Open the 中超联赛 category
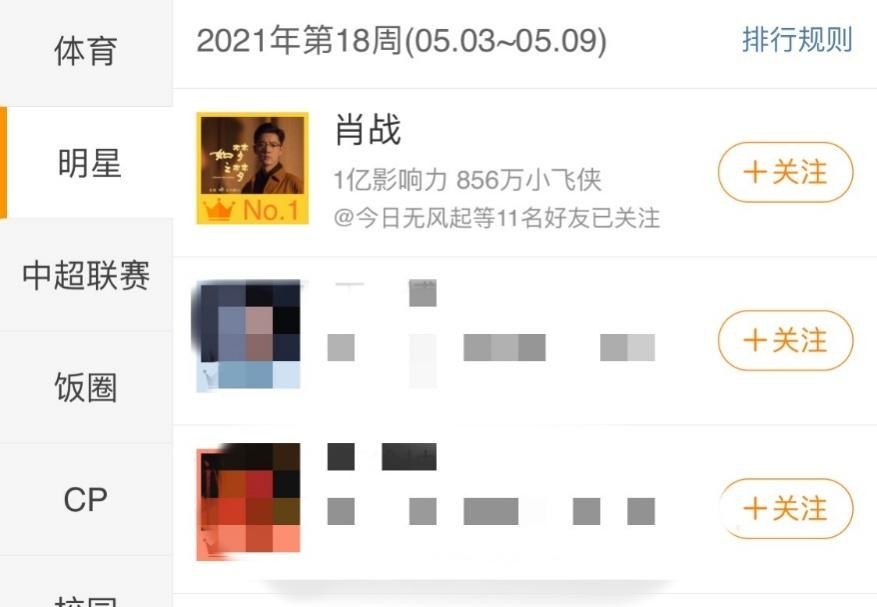 point(86,275)
